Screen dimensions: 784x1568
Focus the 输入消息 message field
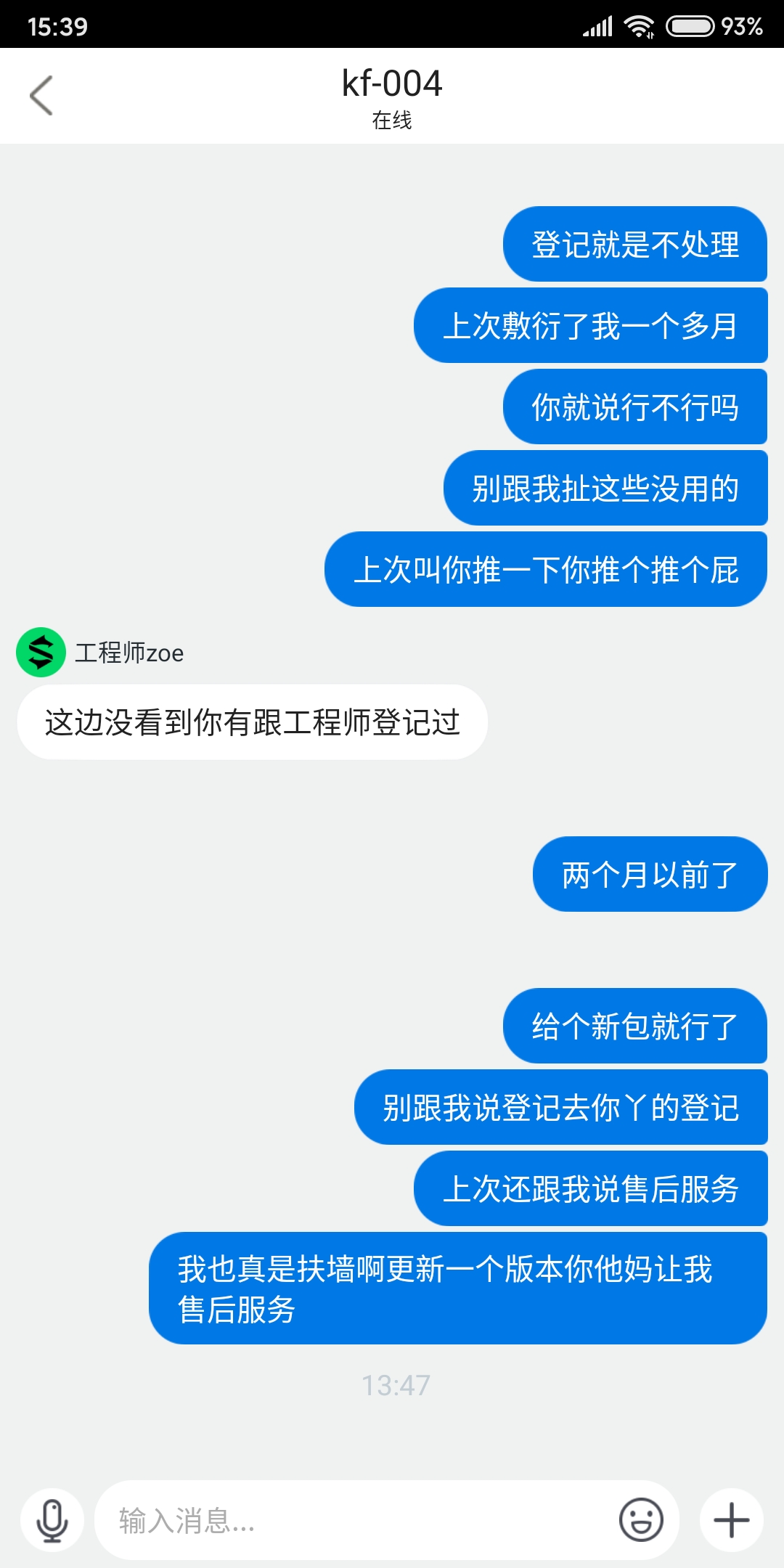356,1520
